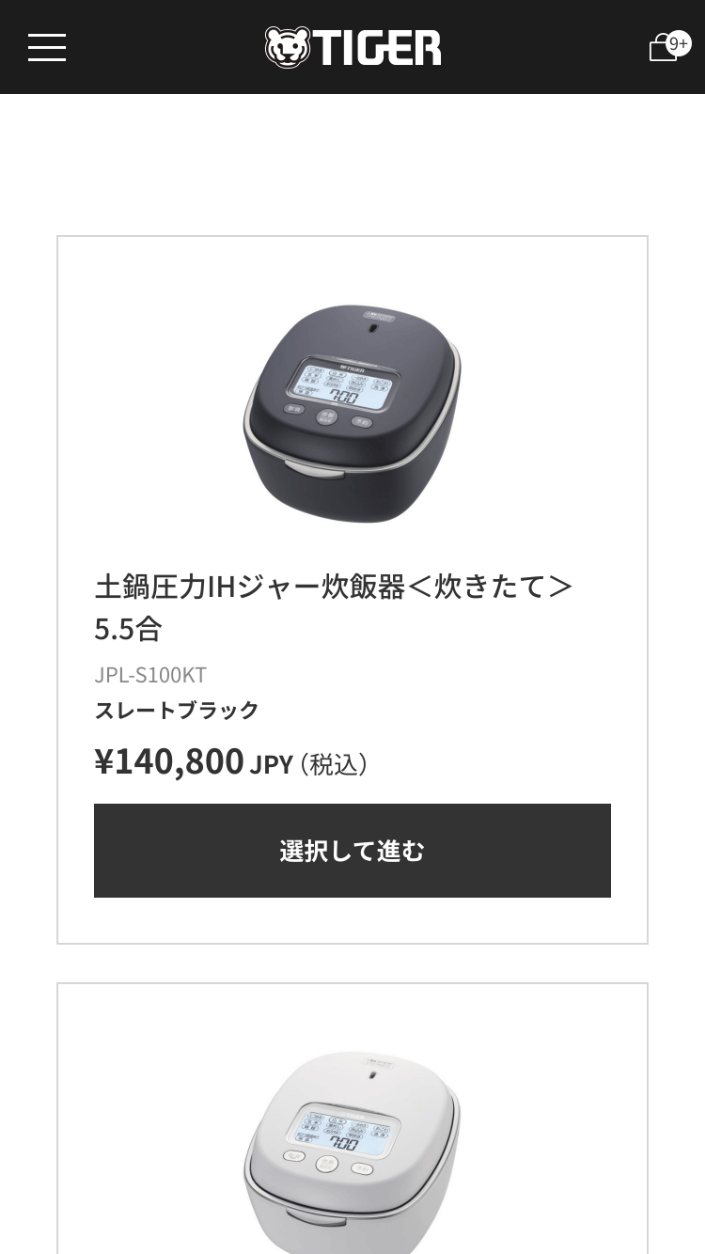Open the shopping cart
This screenshot has height=1254, width=705.
[666, 47]
